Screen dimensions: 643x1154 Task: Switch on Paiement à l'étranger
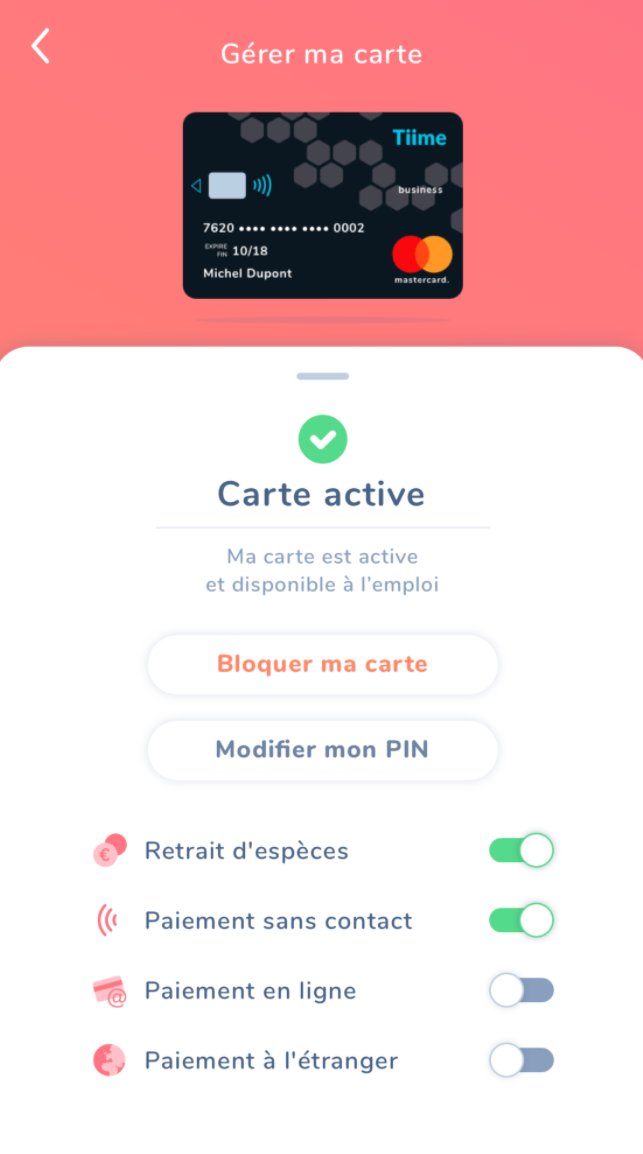pos(521,1060)
